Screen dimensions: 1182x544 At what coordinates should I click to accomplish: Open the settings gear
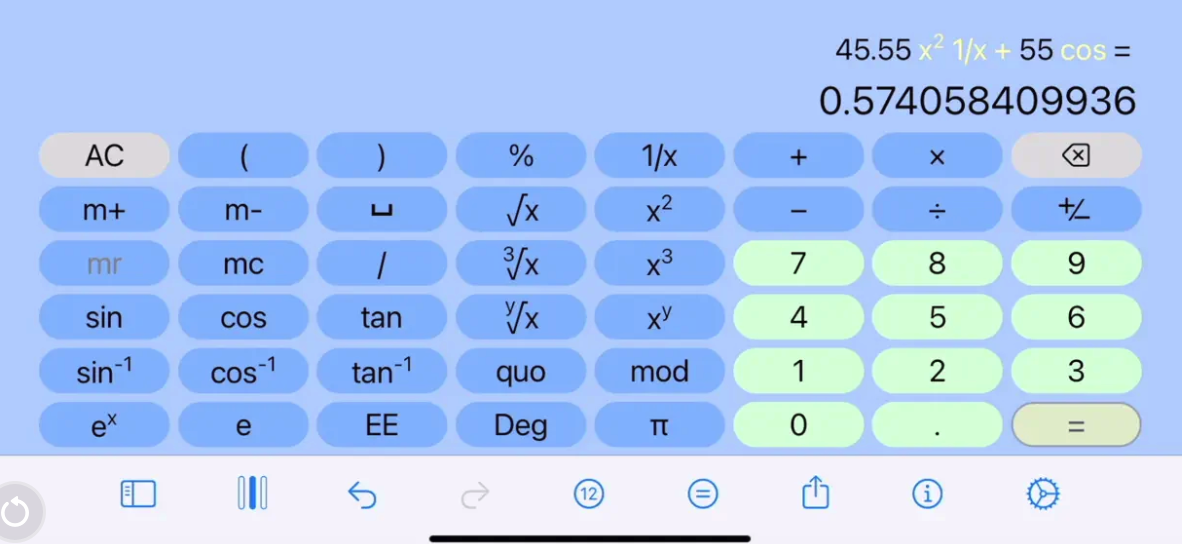click(1043, 494)
